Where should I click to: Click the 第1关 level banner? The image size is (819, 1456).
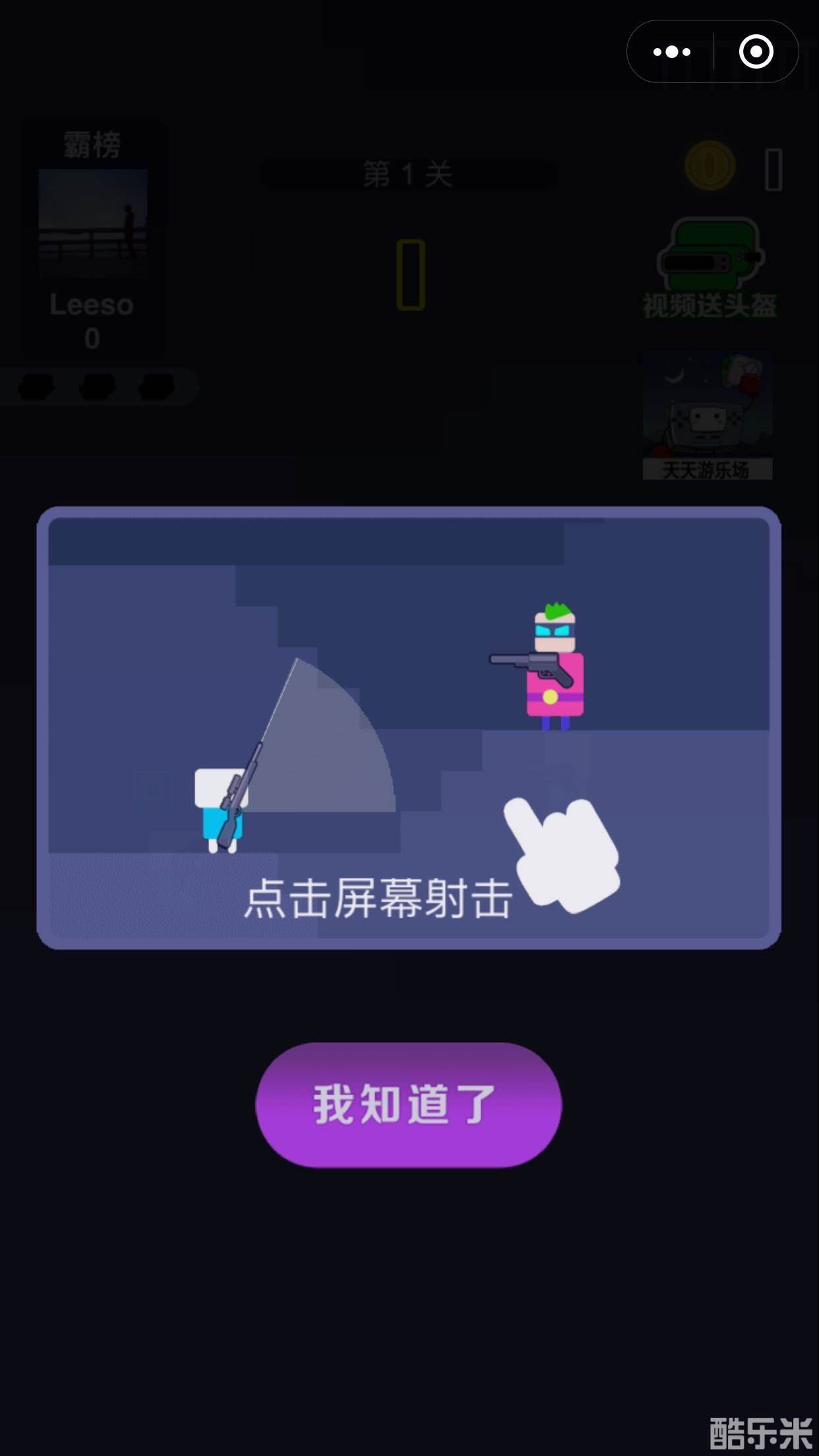408,173
